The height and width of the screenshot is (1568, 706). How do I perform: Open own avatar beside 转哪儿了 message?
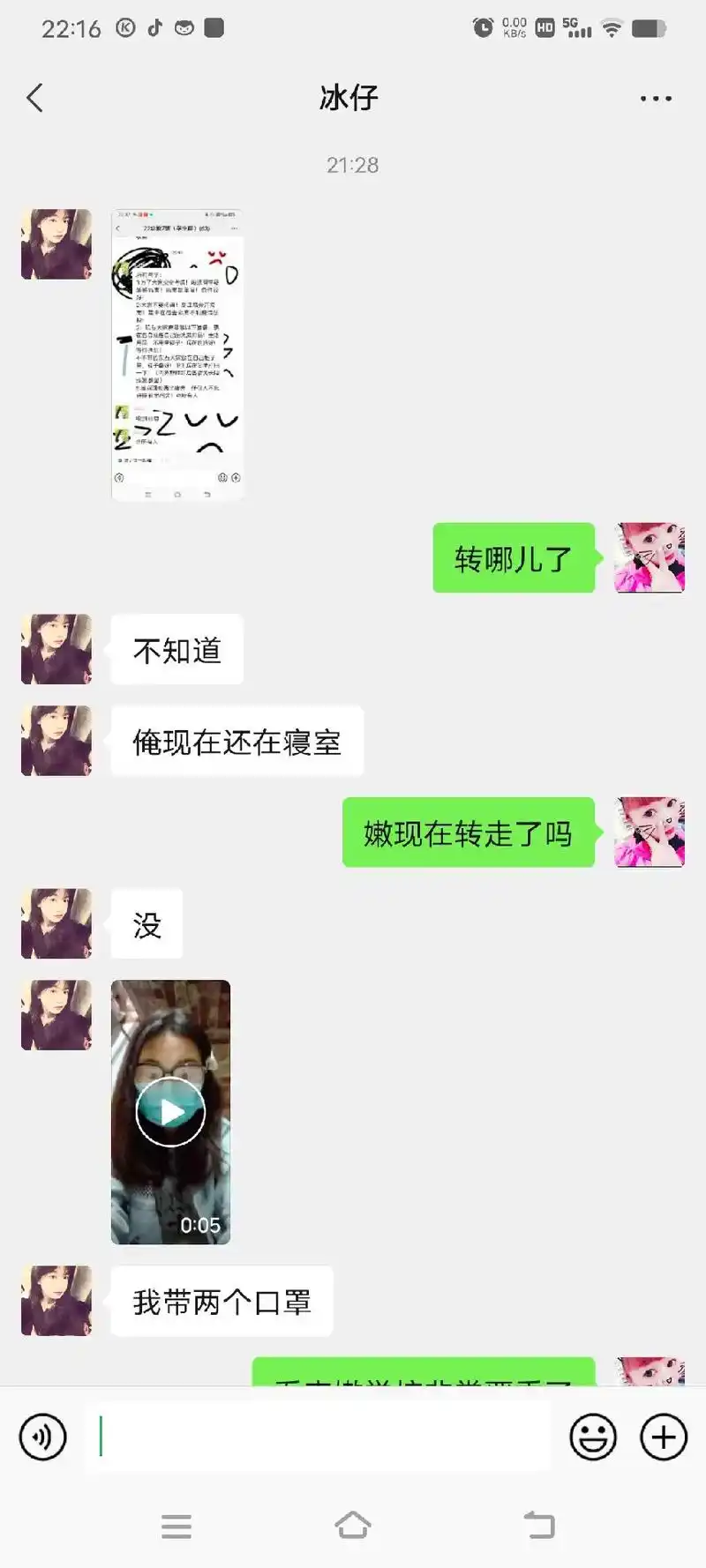[x=650, y=557]
